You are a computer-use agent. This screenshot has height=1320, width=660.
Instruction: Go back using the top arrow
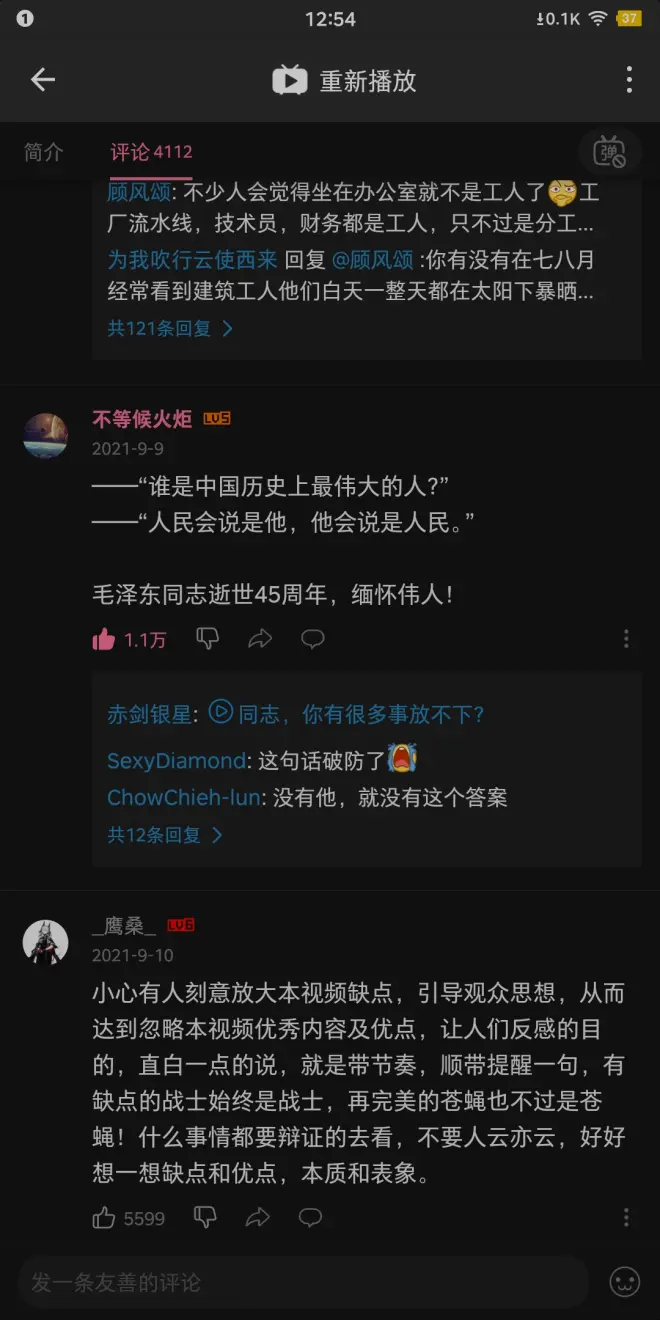pos(43,80)
